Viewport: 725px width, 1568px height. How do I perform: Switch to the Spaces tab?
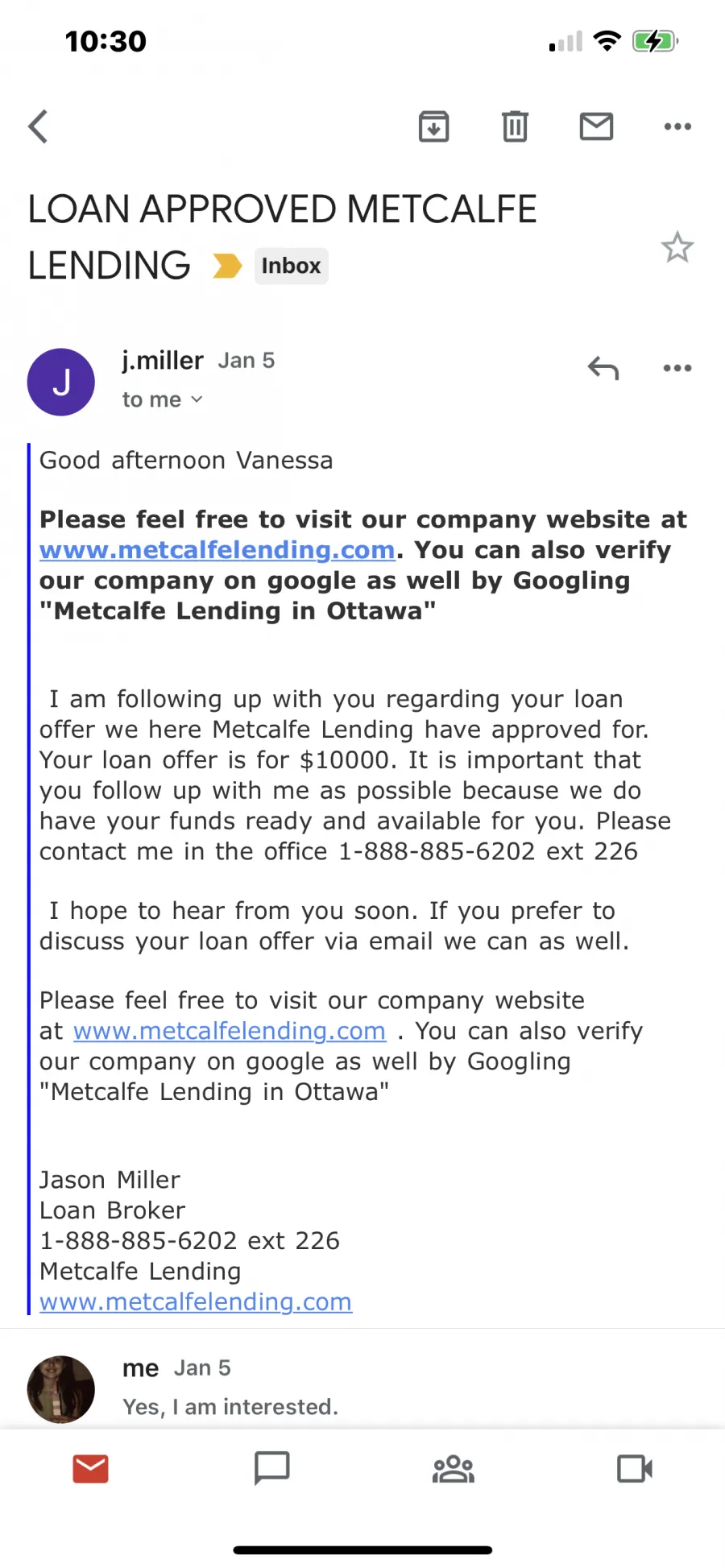[x=454, y=1469]
